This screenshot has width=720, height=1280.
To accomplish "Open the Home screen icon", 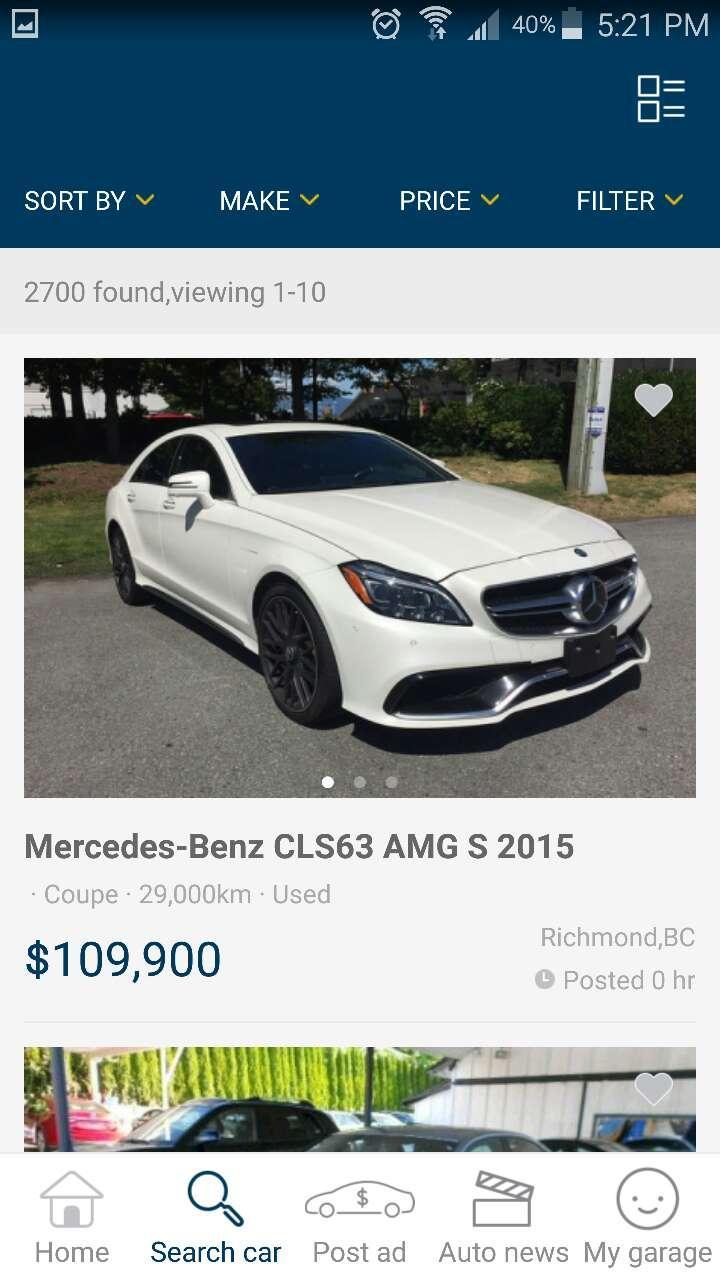I will [70, 1213].
